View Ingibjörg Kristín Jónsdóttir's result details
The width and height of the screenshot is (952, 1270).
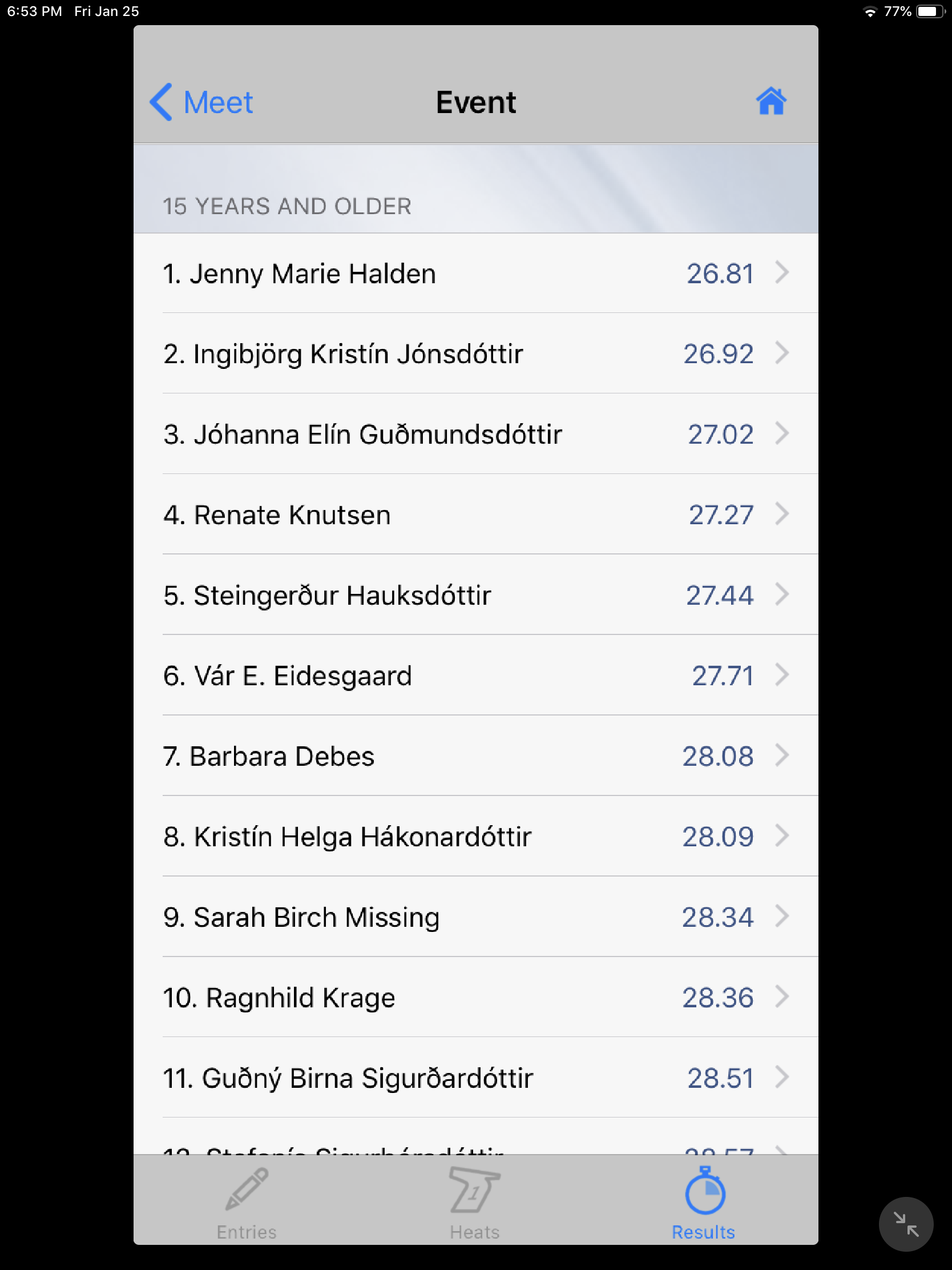(x=475, y=353)
